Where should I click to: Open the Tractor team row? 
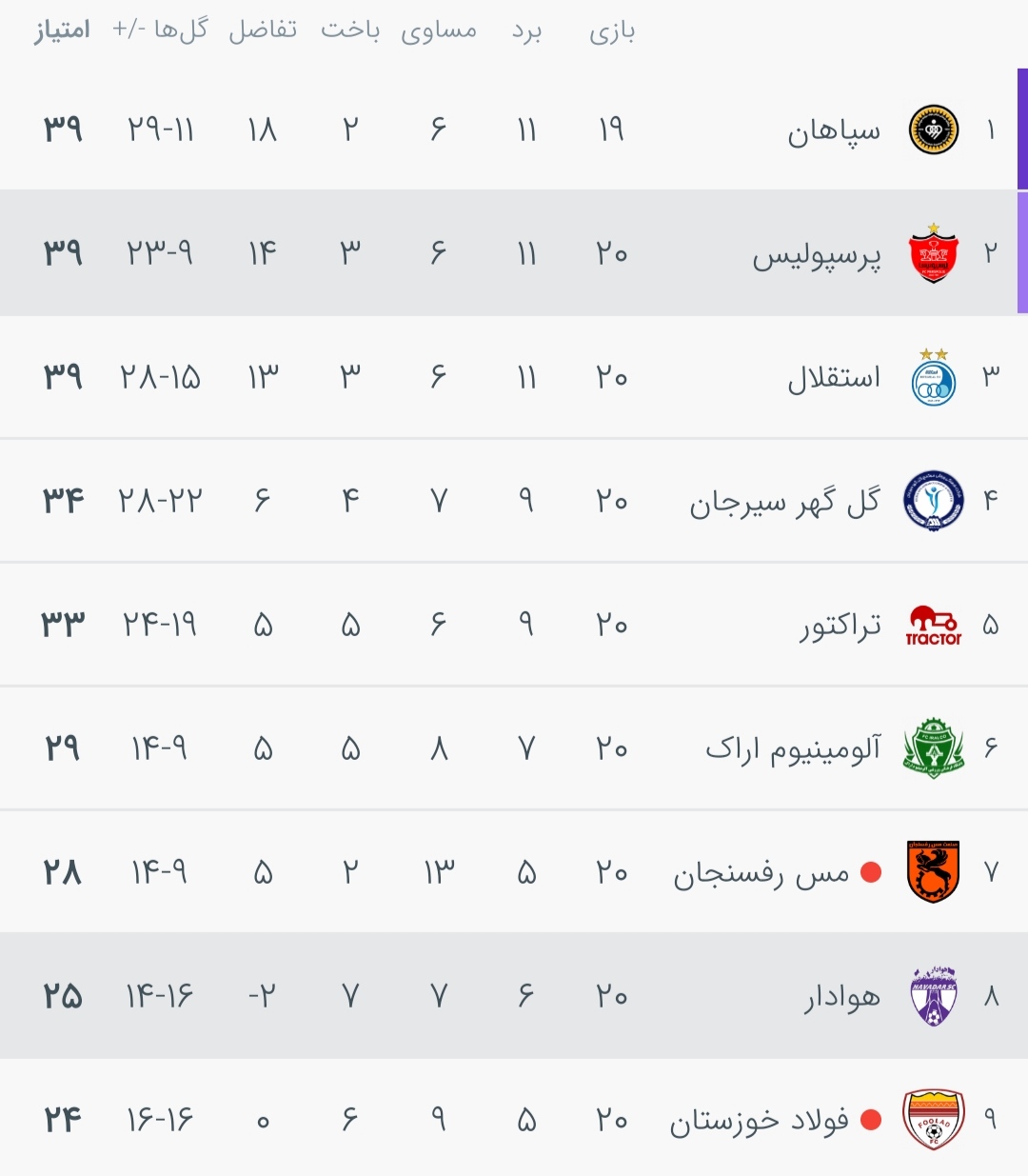tap(840, 626)
